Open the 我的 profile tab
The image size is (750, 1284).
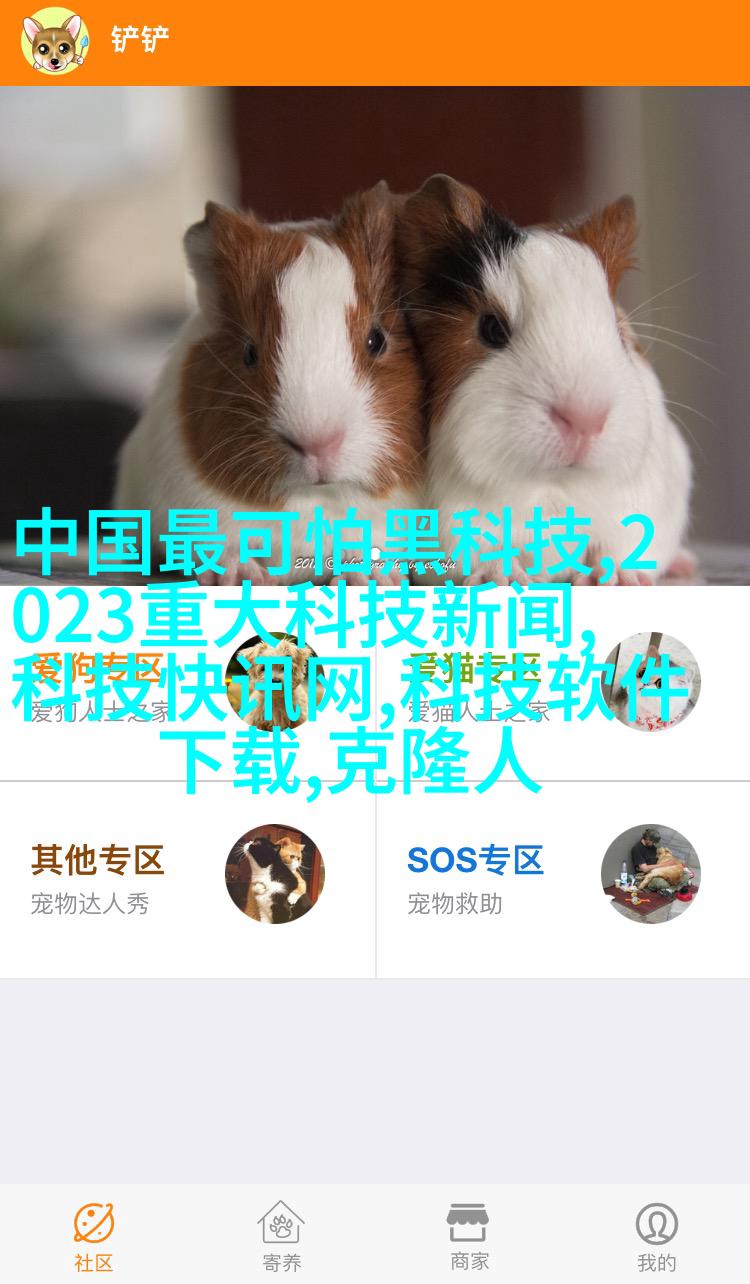[x=656, y=1236]
